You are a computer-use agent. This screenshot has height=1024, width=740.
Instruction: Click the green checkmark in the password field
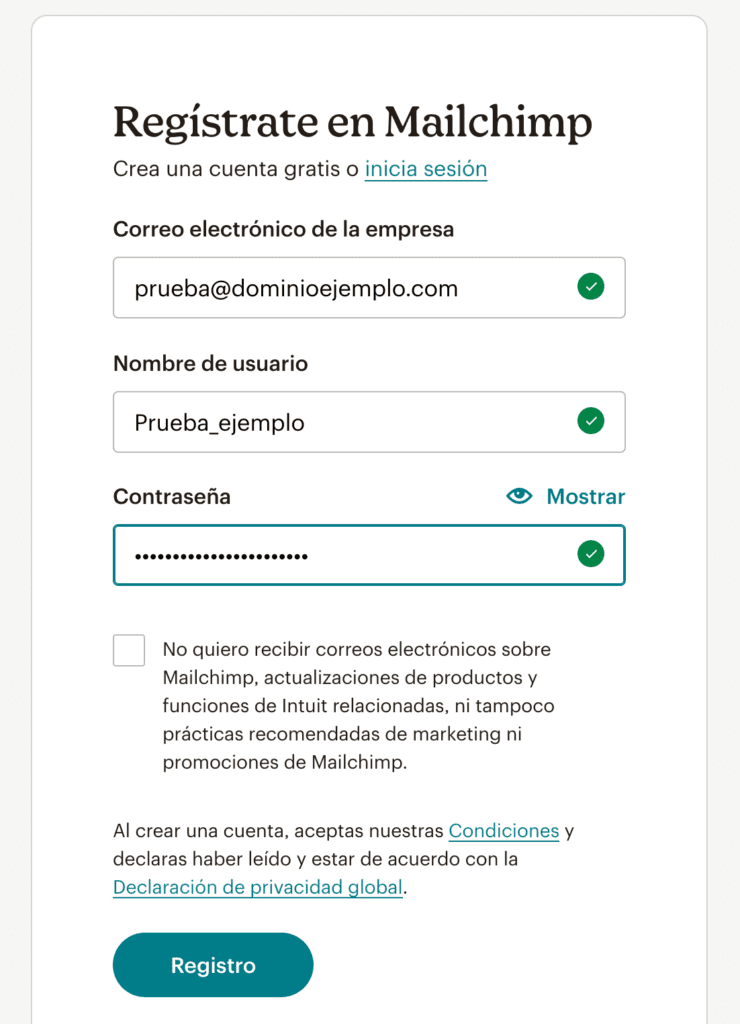coord(591,553)
